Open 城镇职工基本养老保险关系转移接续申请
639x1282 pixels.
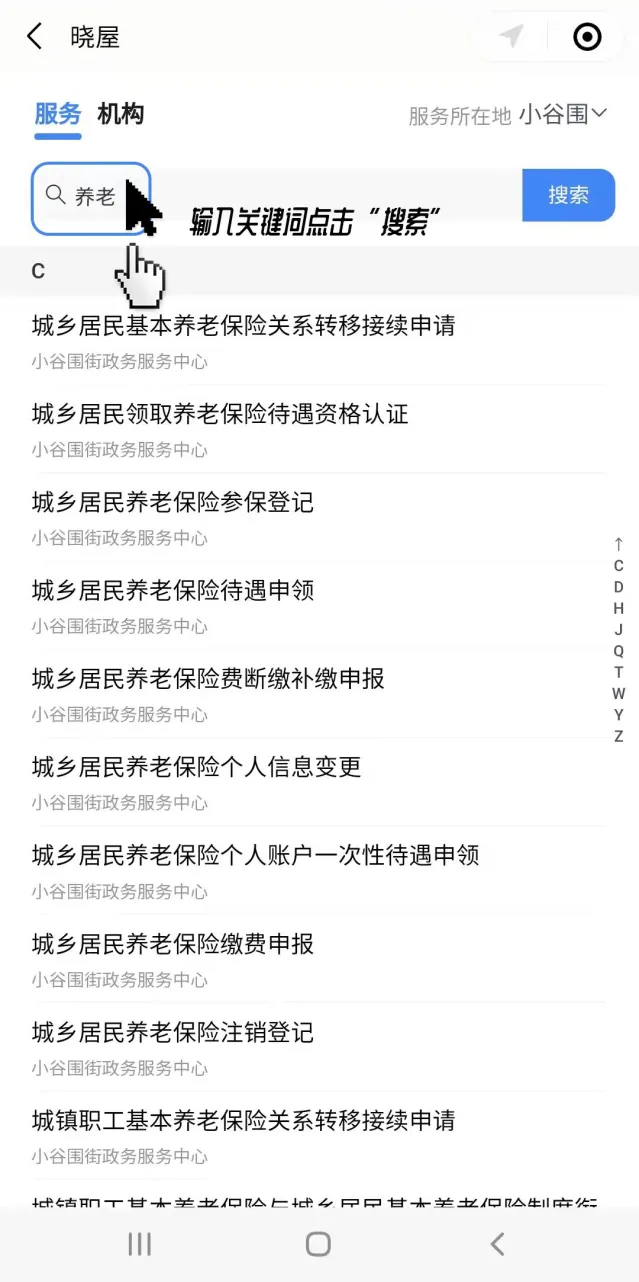click(243, 1120)
